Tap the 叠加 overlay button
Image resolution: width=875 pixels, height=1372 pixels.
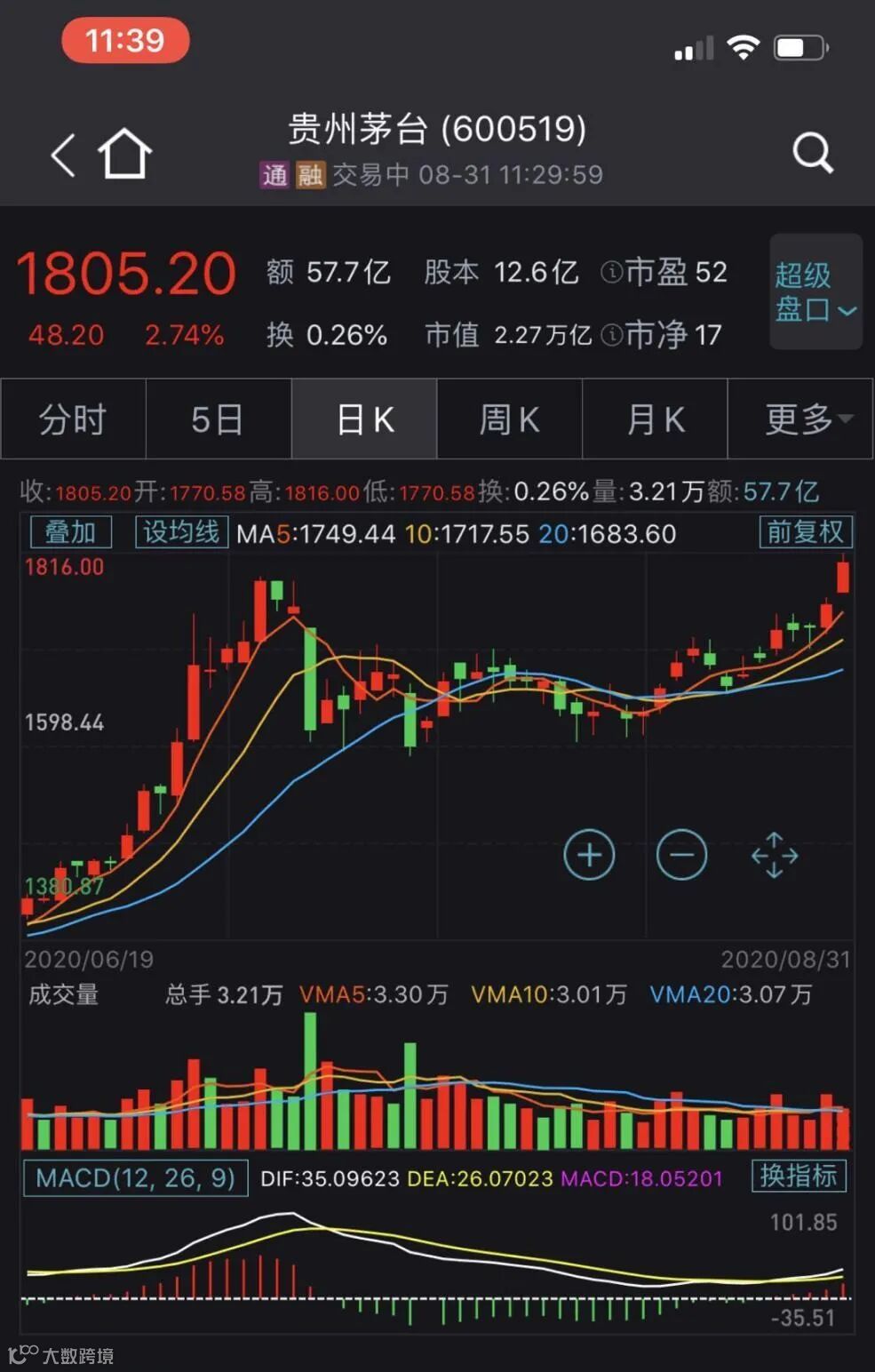(70, 532)
